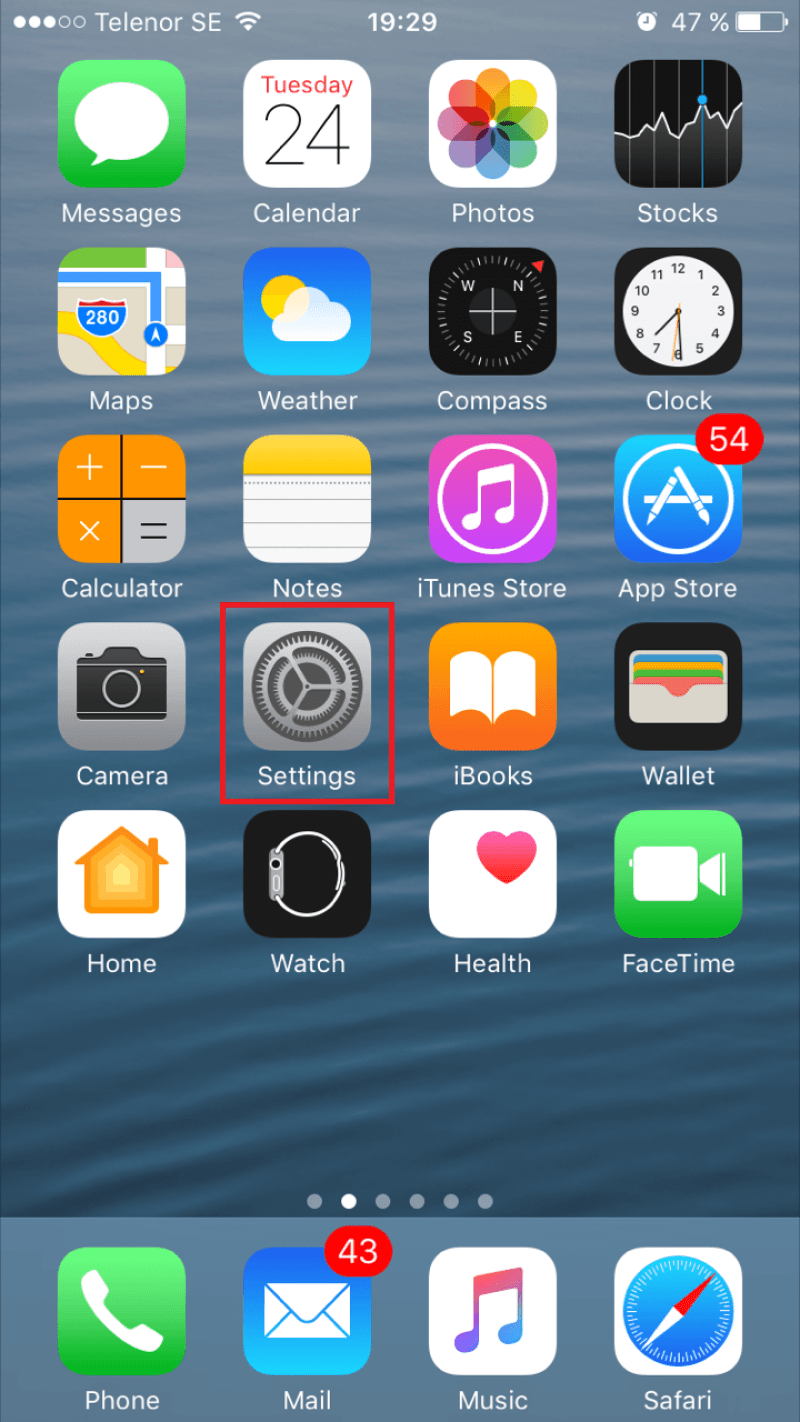Launch Safari from the dock
The image size is (800, 1422).
click(678, 1311)
